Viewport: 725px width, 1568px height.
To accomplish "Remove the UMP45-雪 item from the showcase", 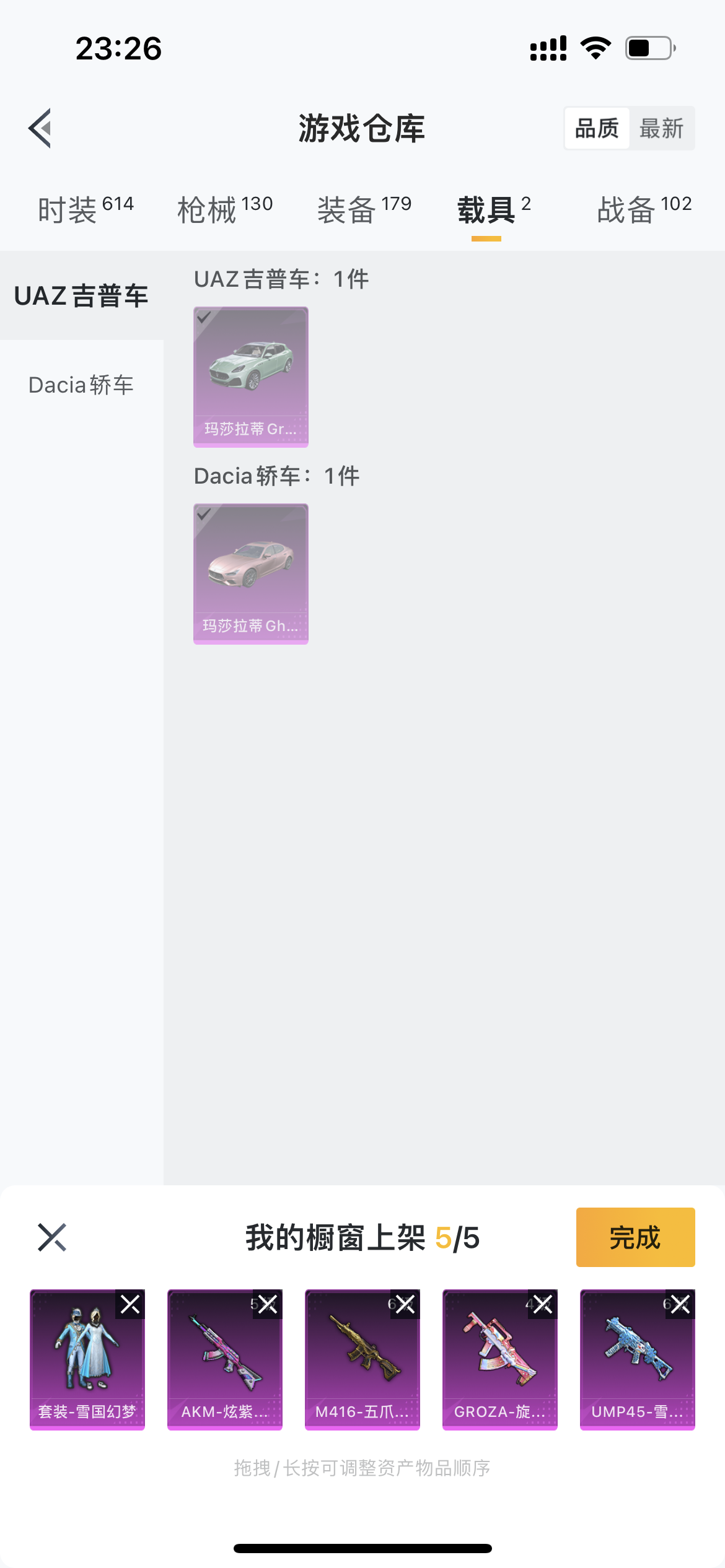I will click(x=680, y=1305).
